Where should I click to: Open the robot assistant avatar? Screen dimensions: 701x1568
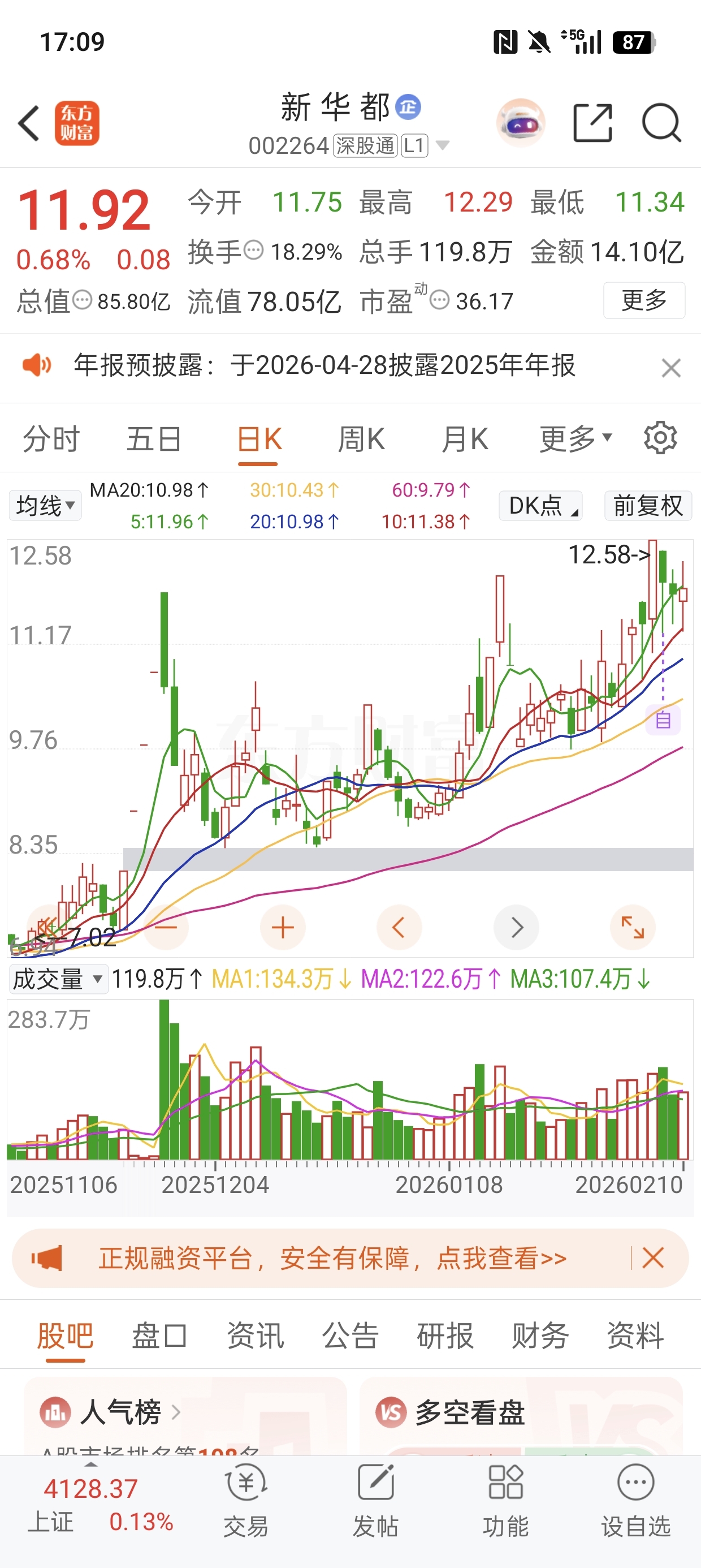tap(520, 123)
